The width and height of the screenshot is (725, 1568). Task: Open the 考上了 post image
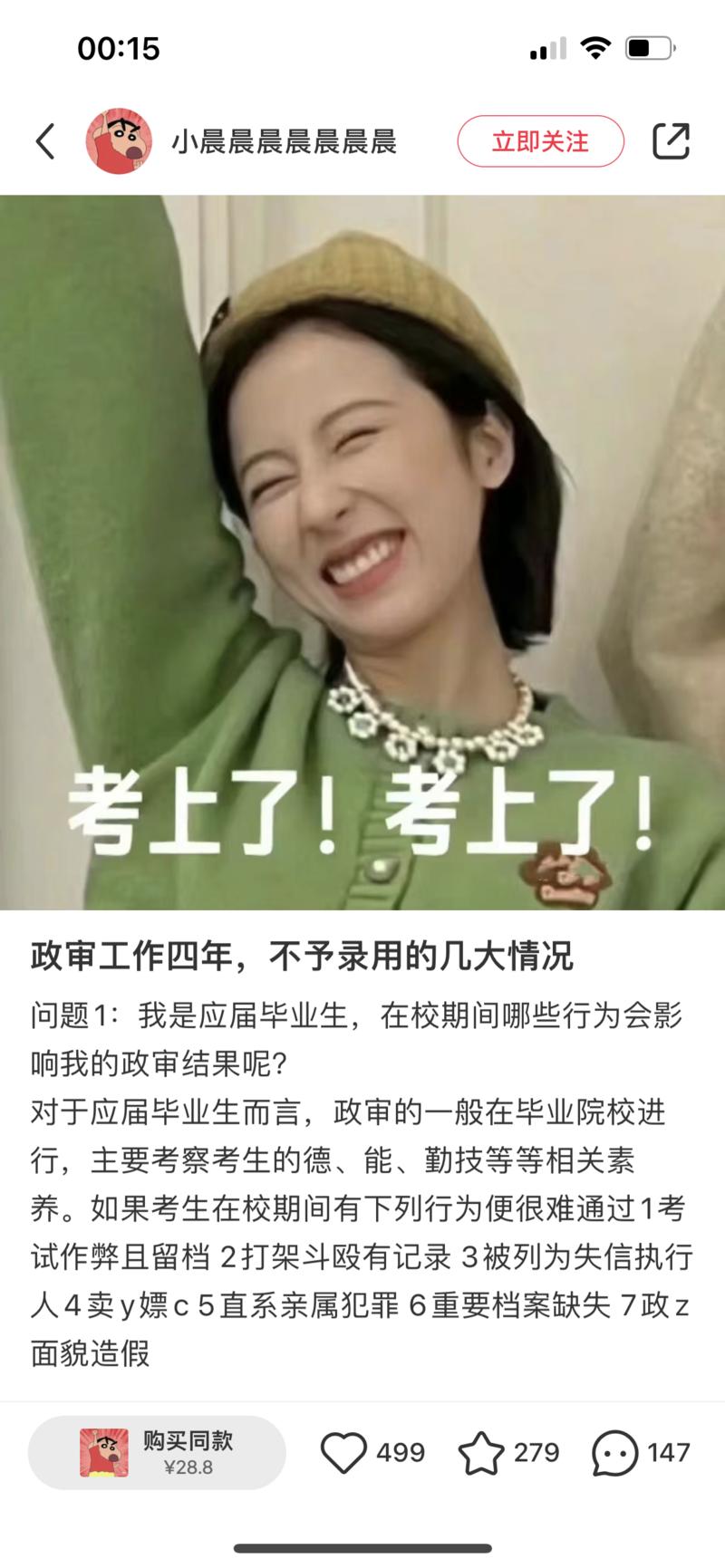[x=362, y=553]
